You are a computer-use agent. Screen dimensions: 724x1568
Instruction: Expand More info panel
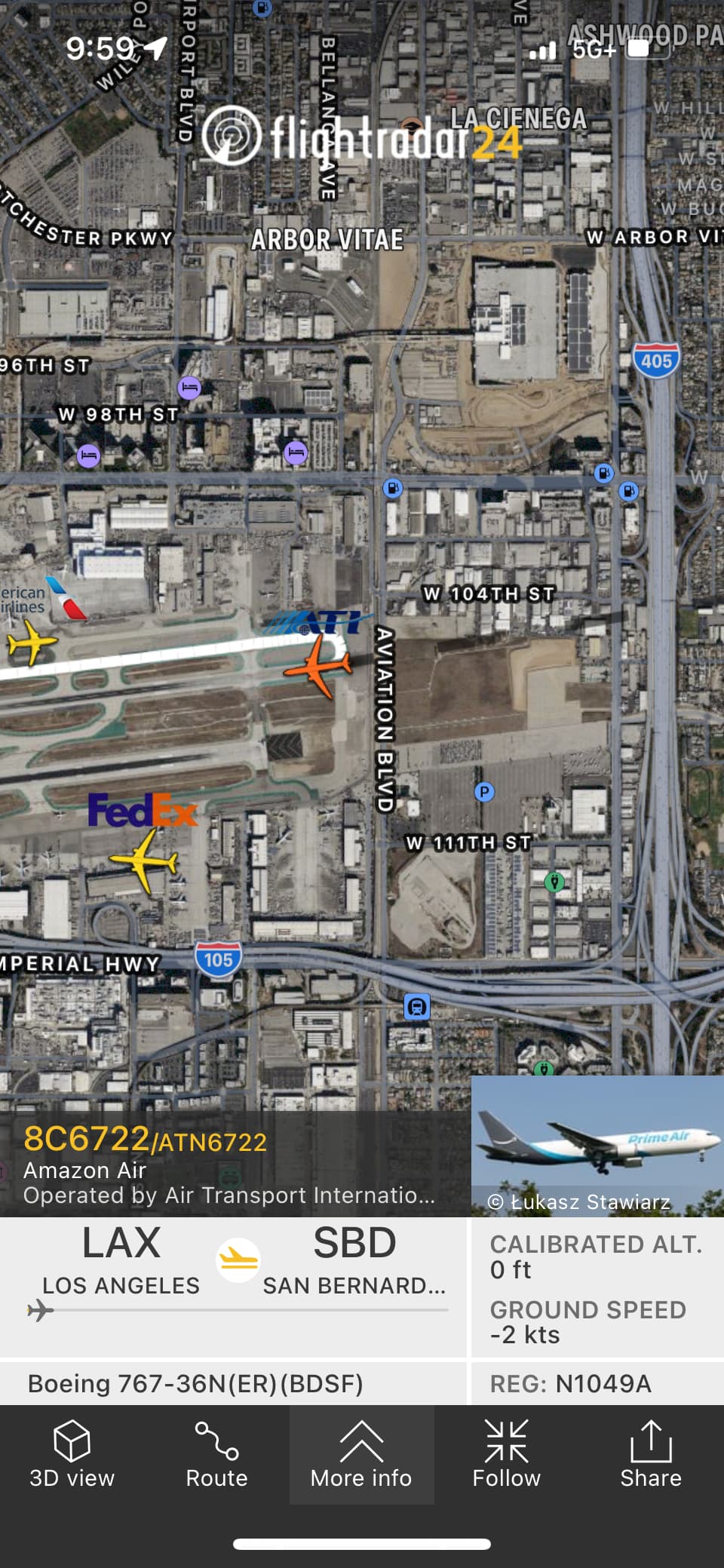tap(361, 1454)
